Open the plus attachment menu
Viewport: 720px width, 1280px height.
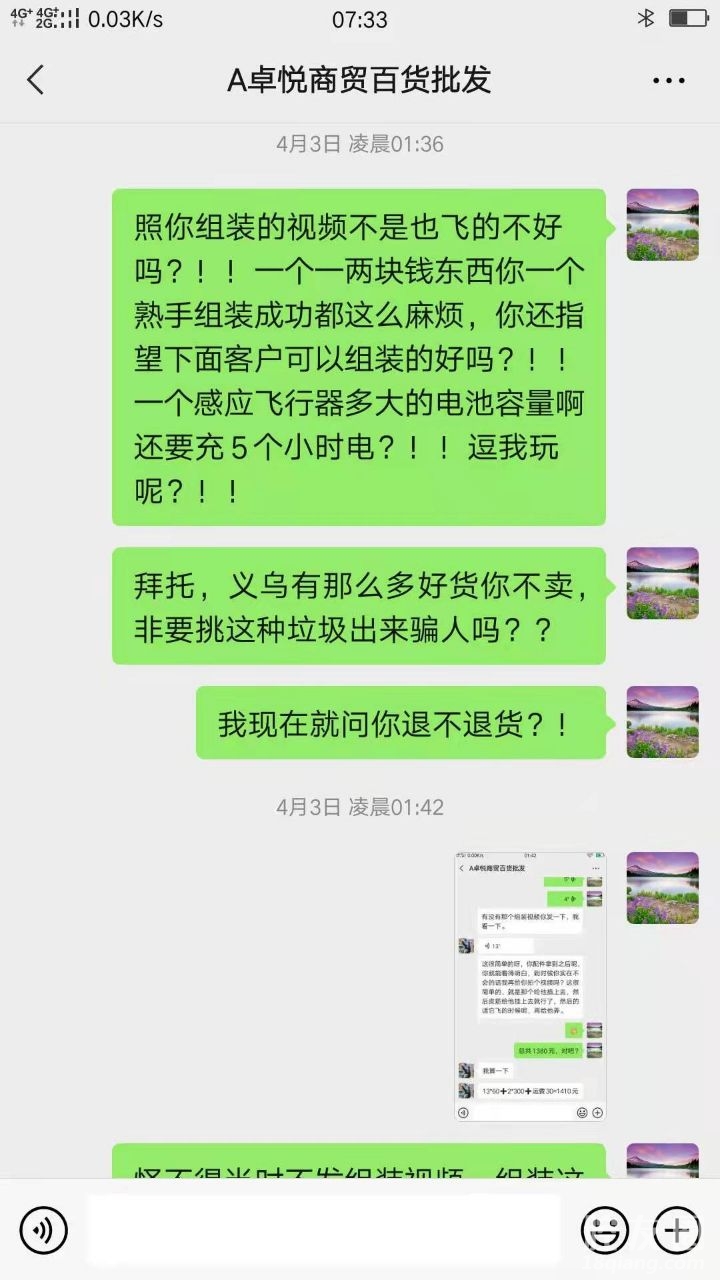point(677,1230)
